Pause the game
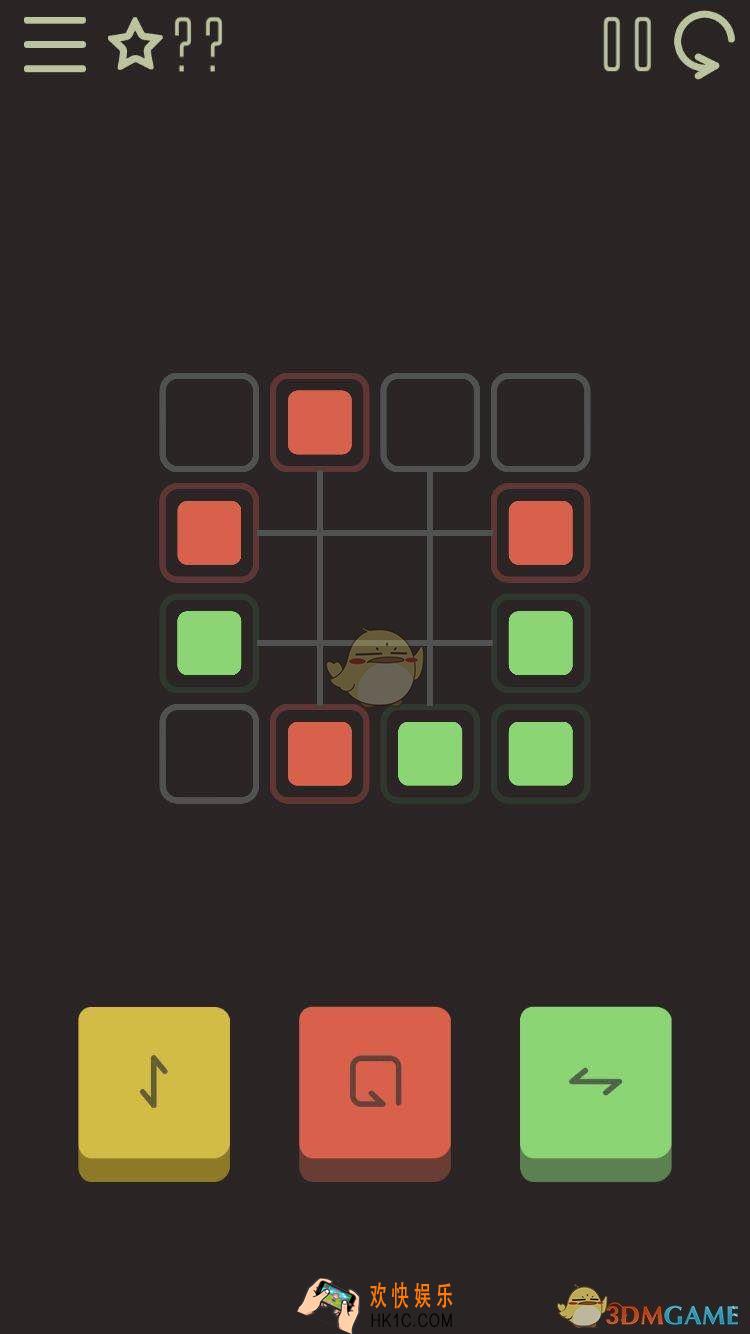Image resolution: width=750 pixels, height=1334 pixels. (x=628, y=45)
